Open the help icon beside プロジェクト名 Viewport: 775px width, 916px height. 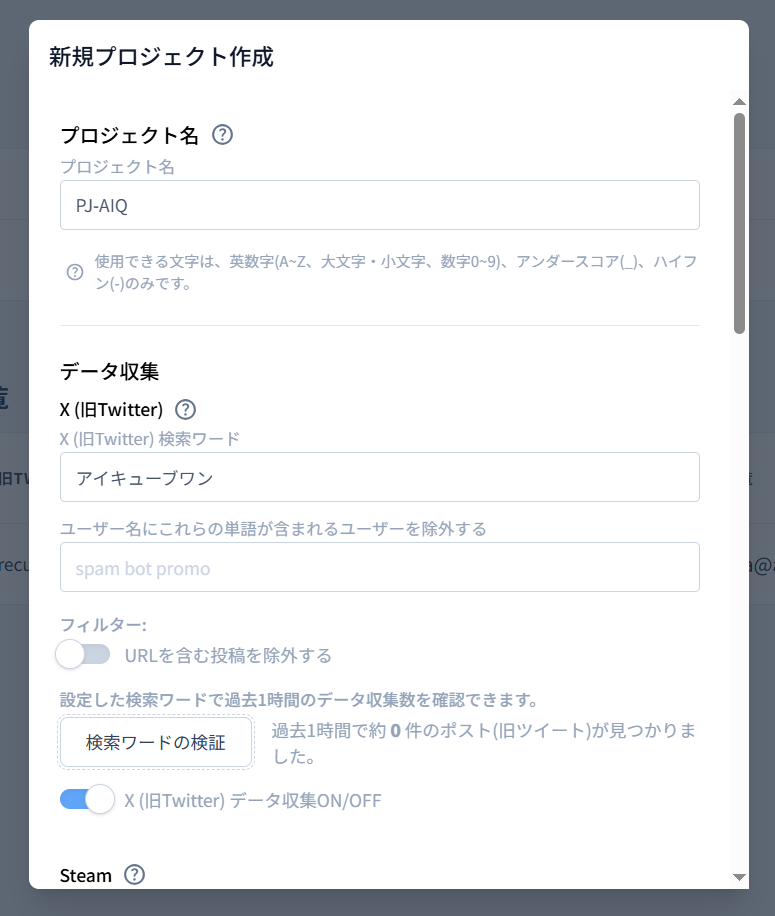pyautogui.click(x=223, y=135)
